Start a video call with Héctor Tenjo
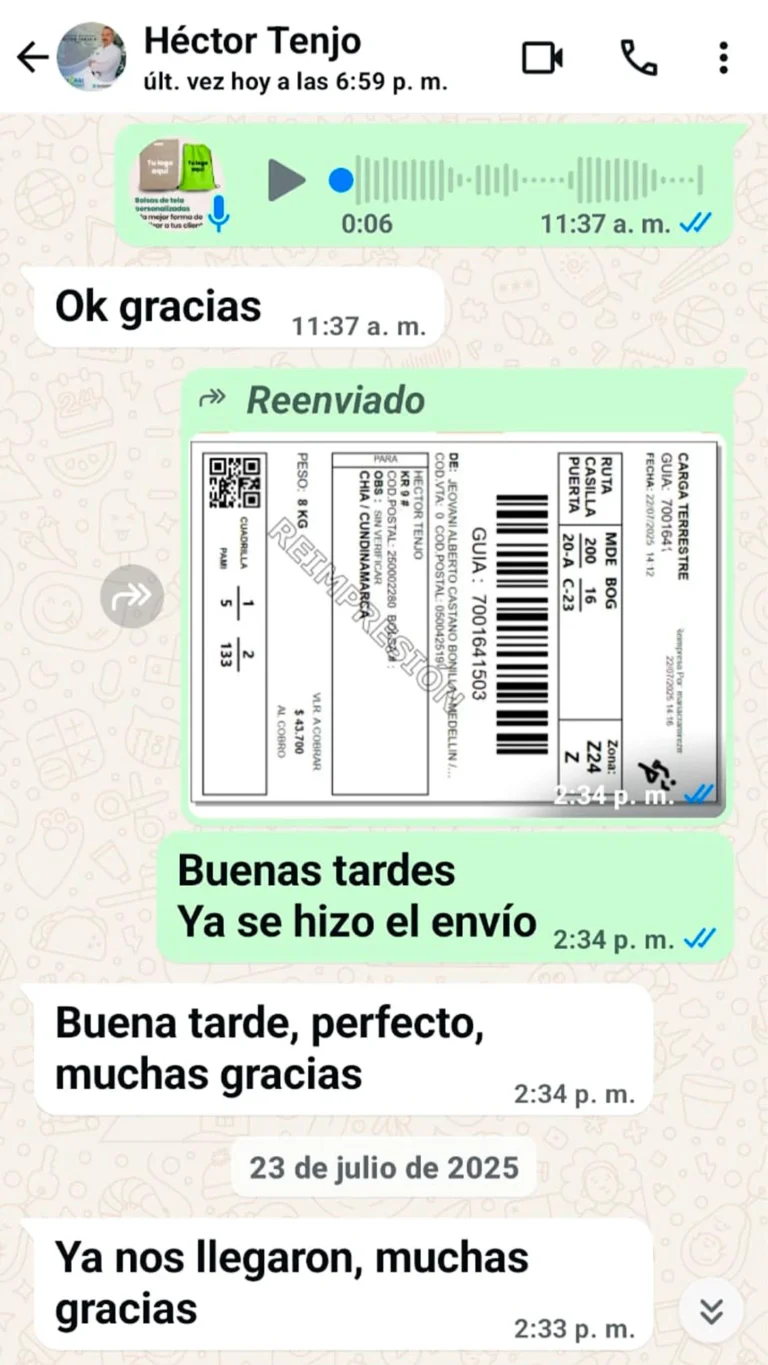The image size is (768, 1365). coord(543,57)
